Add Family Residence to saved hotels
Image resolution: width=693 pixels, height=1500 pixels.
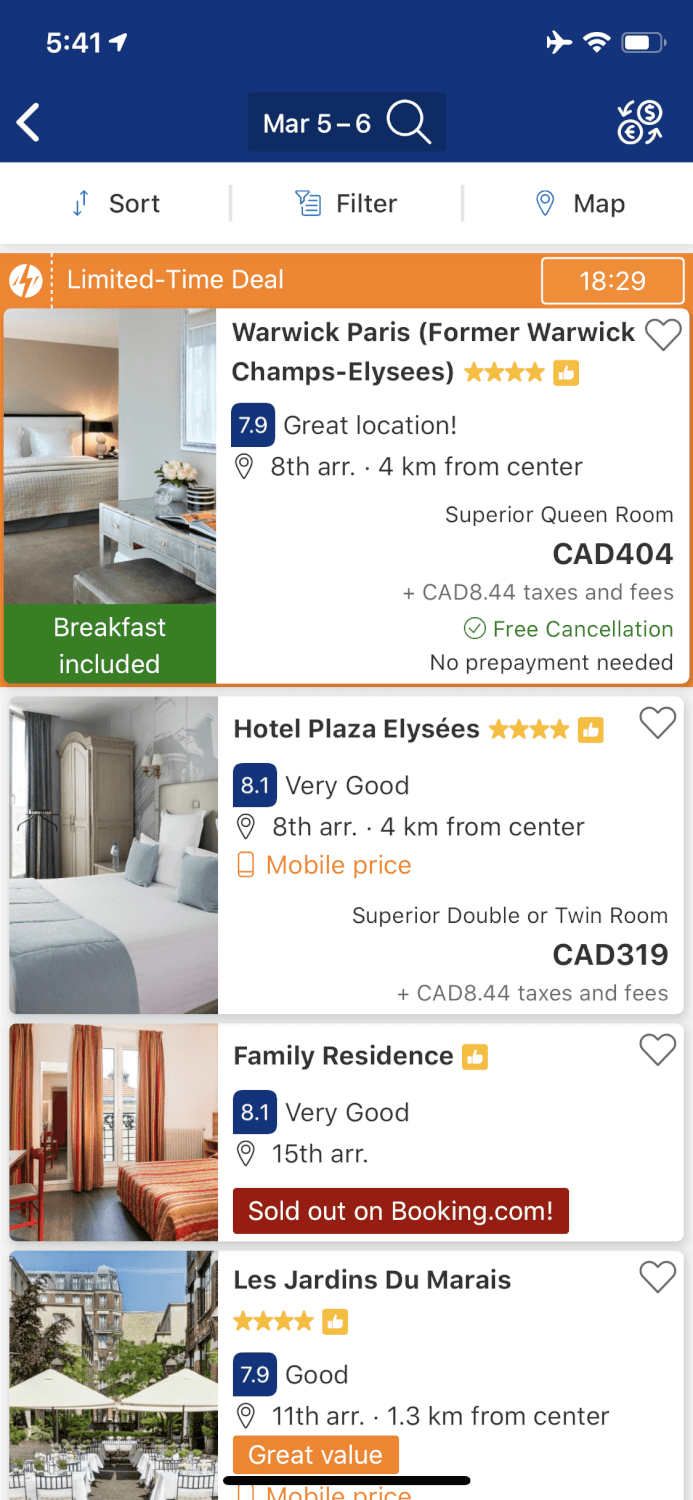click(657, 1050)
